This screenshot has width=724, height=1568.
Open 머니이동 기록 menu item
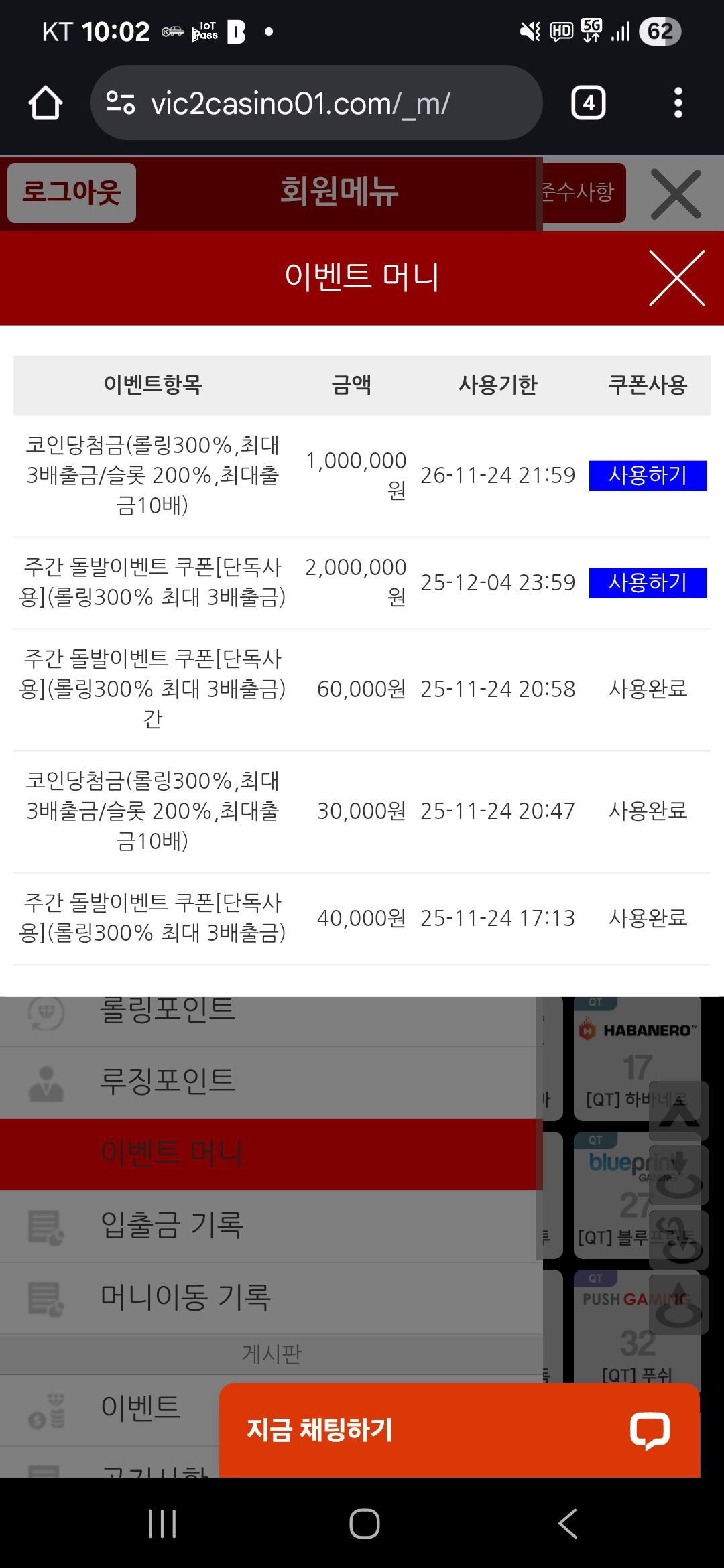[184, 1297]
